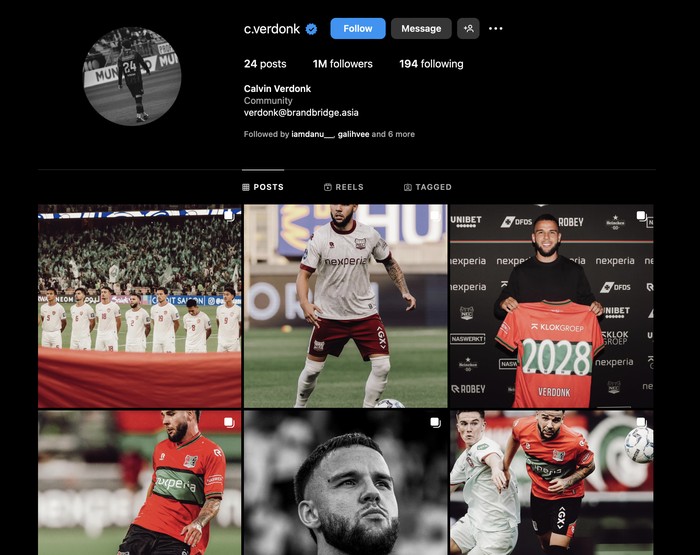Follow c.verdonk's account

pos(357,29)
